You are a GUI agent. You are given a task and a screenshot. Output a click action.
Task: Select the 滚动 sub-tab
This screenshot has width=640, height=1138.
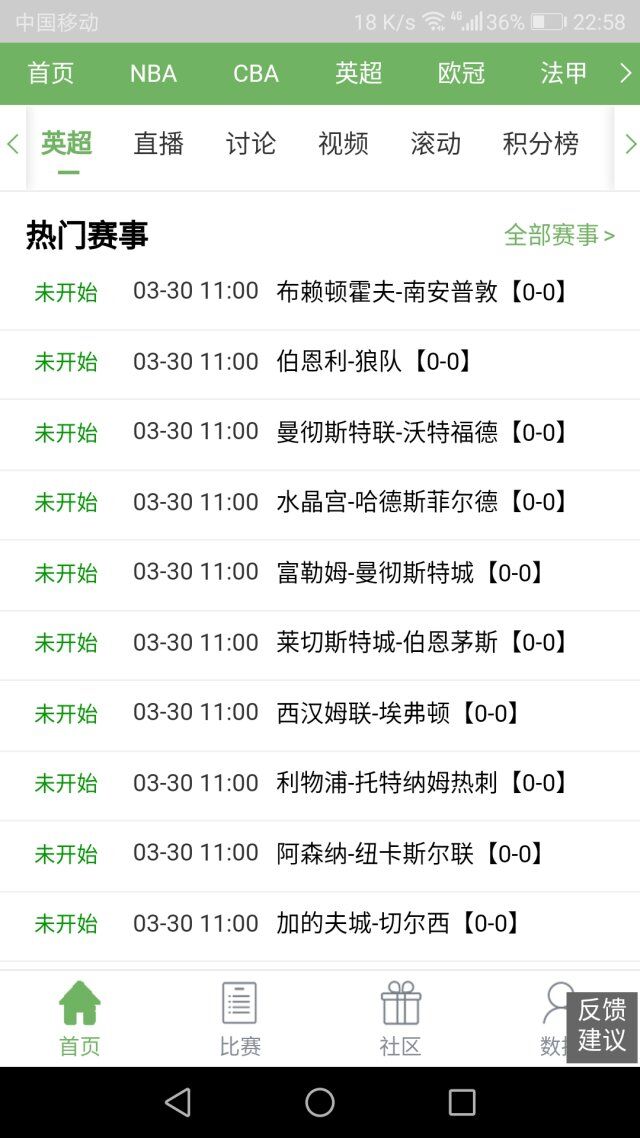click(x=436, y=144)
